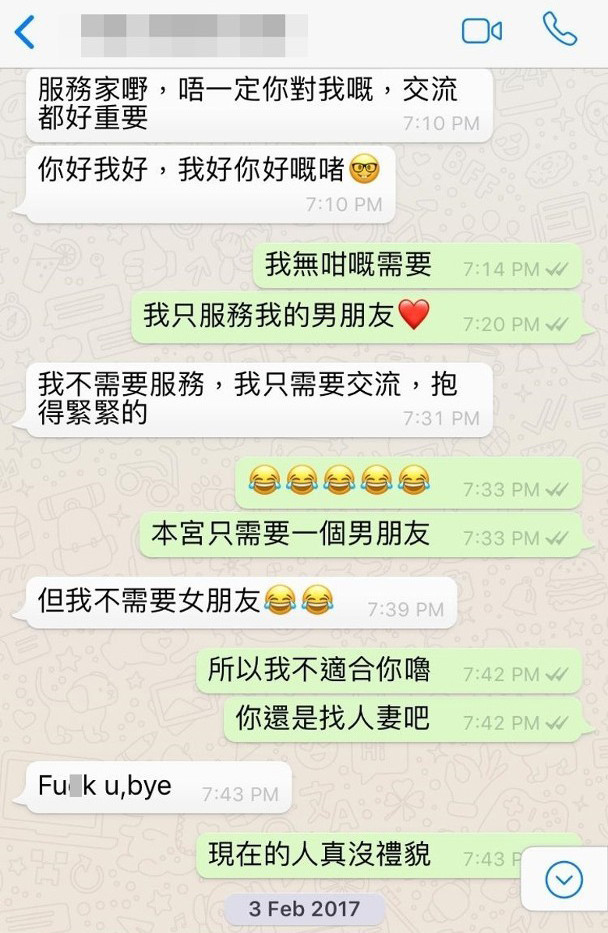The image size is (608, 933).
Task: Go back to the chats list
Action: click(25, 31)
